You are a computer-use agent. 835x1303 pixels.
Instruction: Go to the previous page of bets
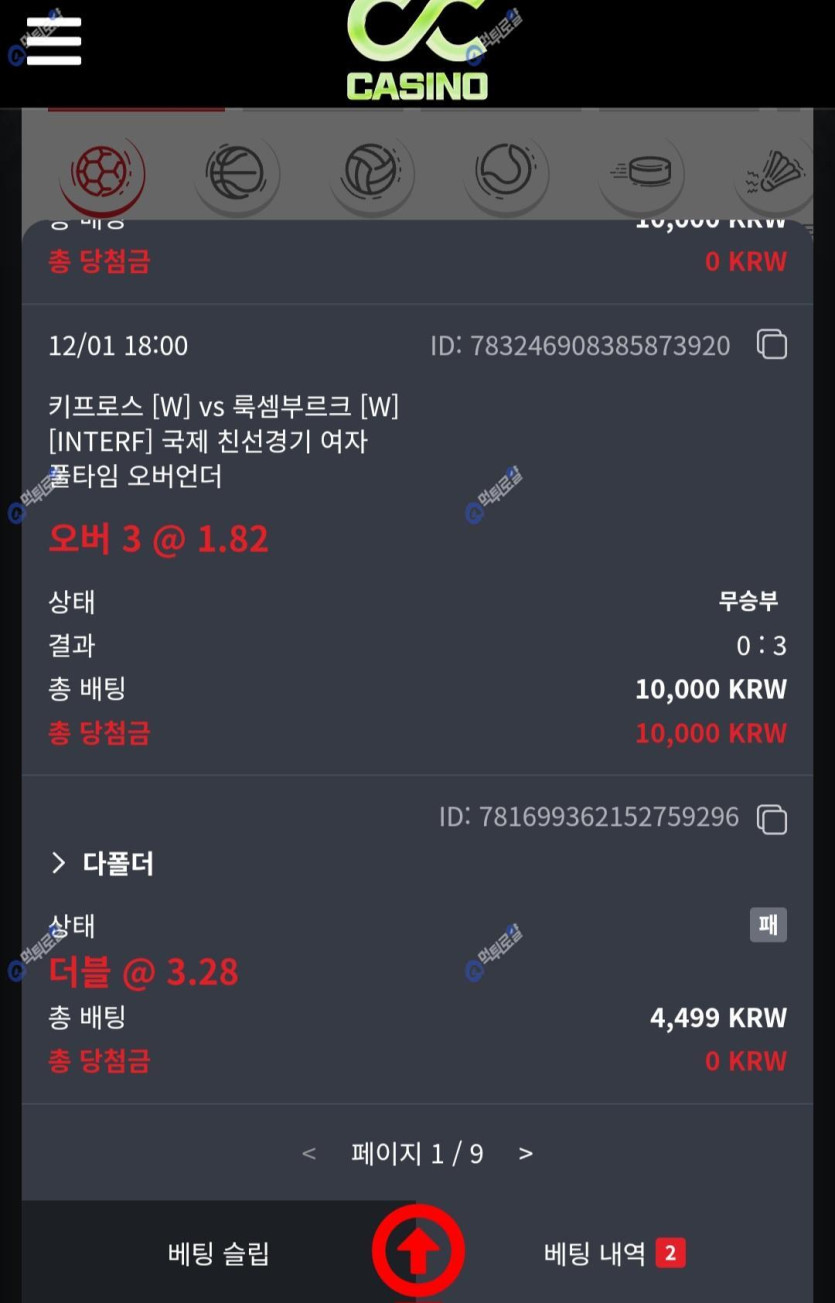[309, 1154]
